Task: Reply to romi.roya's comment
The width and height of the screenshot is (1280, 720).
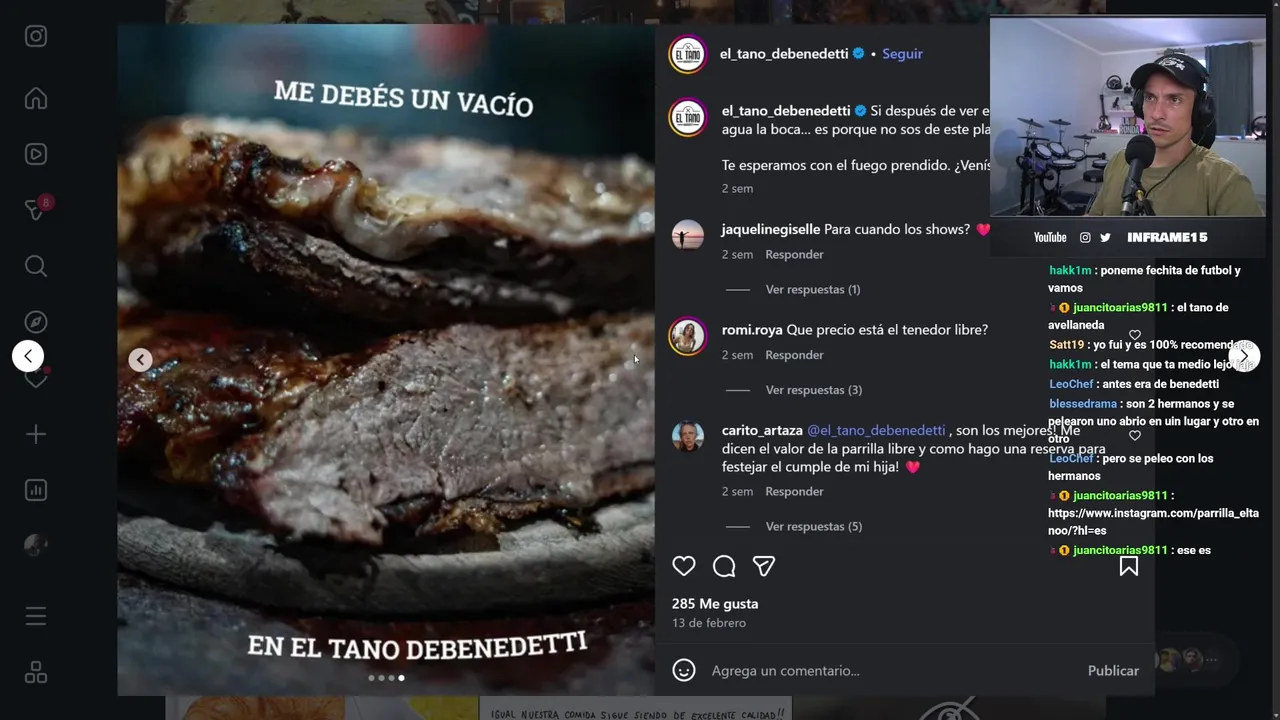Action: click(x=794, y=355)
